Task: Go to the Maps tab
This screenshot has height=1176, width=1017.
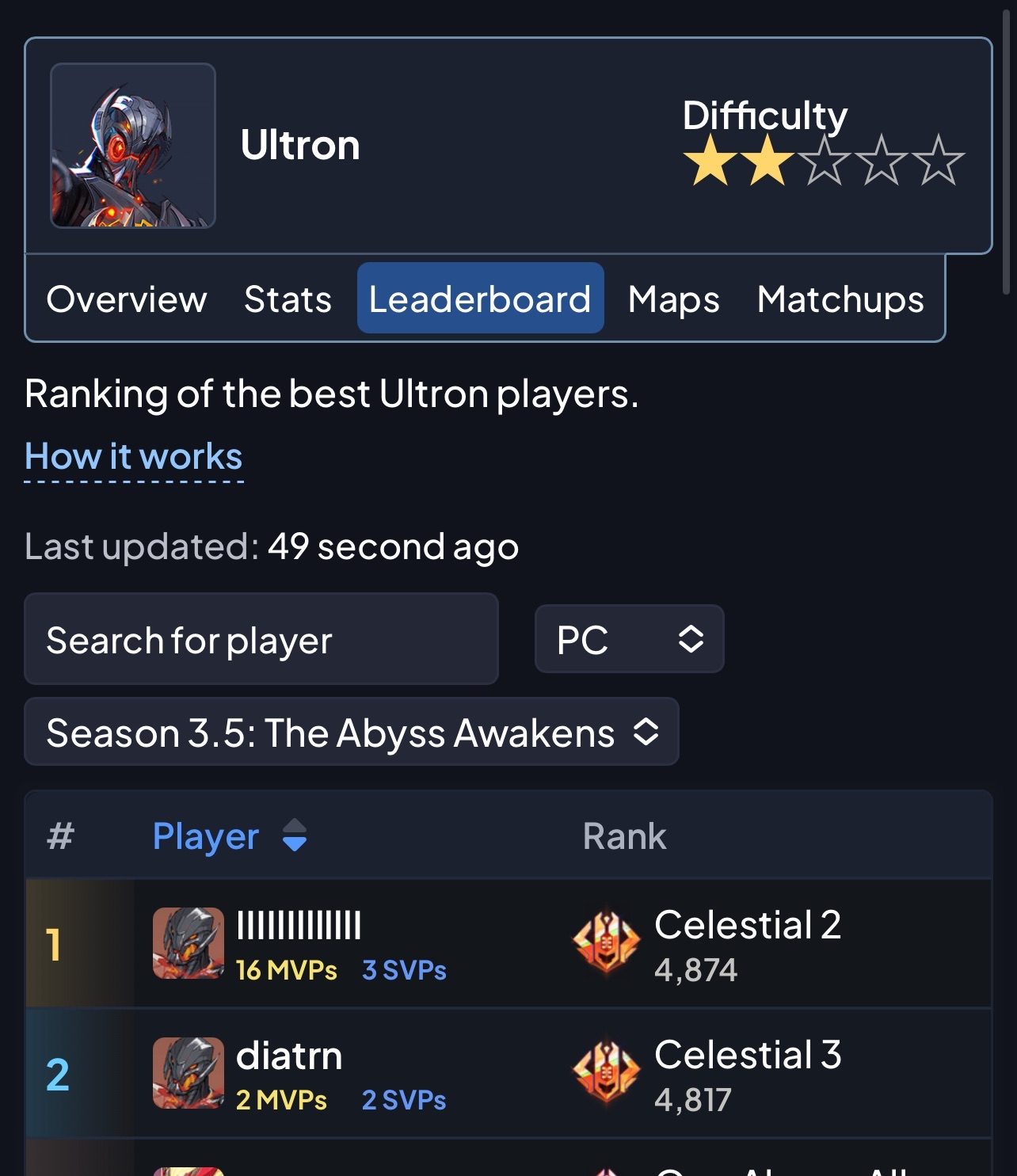Action: (x=673, y=299)
